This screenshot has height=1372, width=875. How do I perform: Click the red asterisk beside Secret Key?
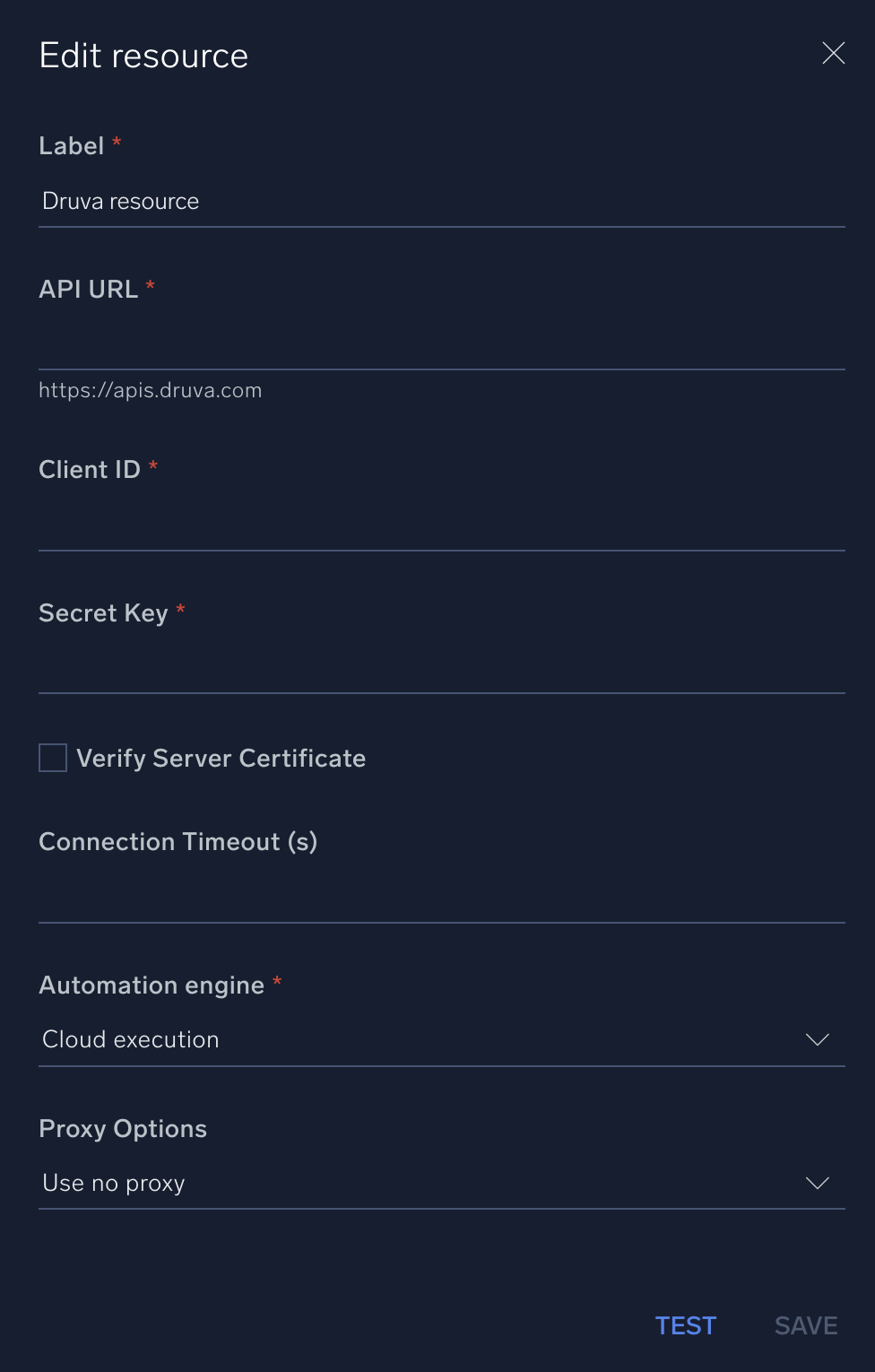179,612
